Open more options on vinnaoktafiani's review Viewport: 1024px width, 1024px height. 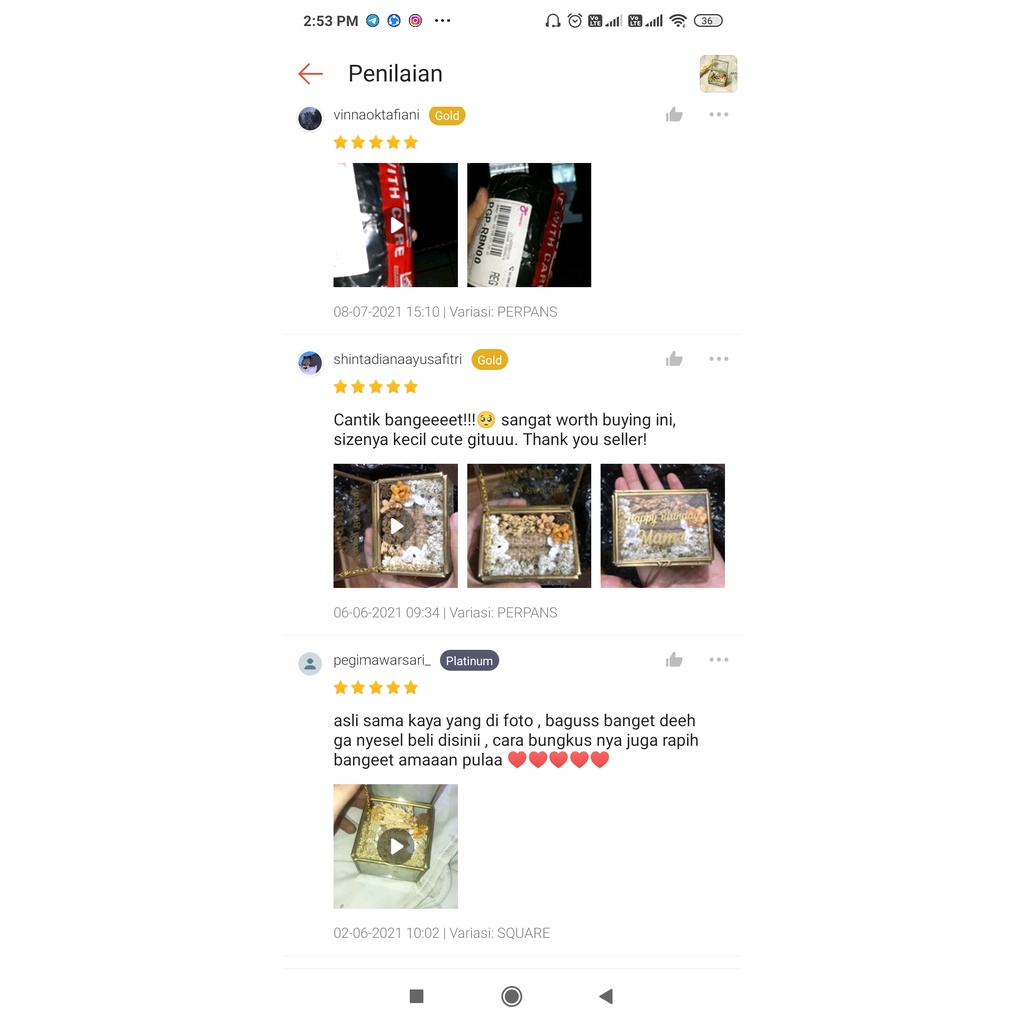pyautogui.click(x=718, y=114)
